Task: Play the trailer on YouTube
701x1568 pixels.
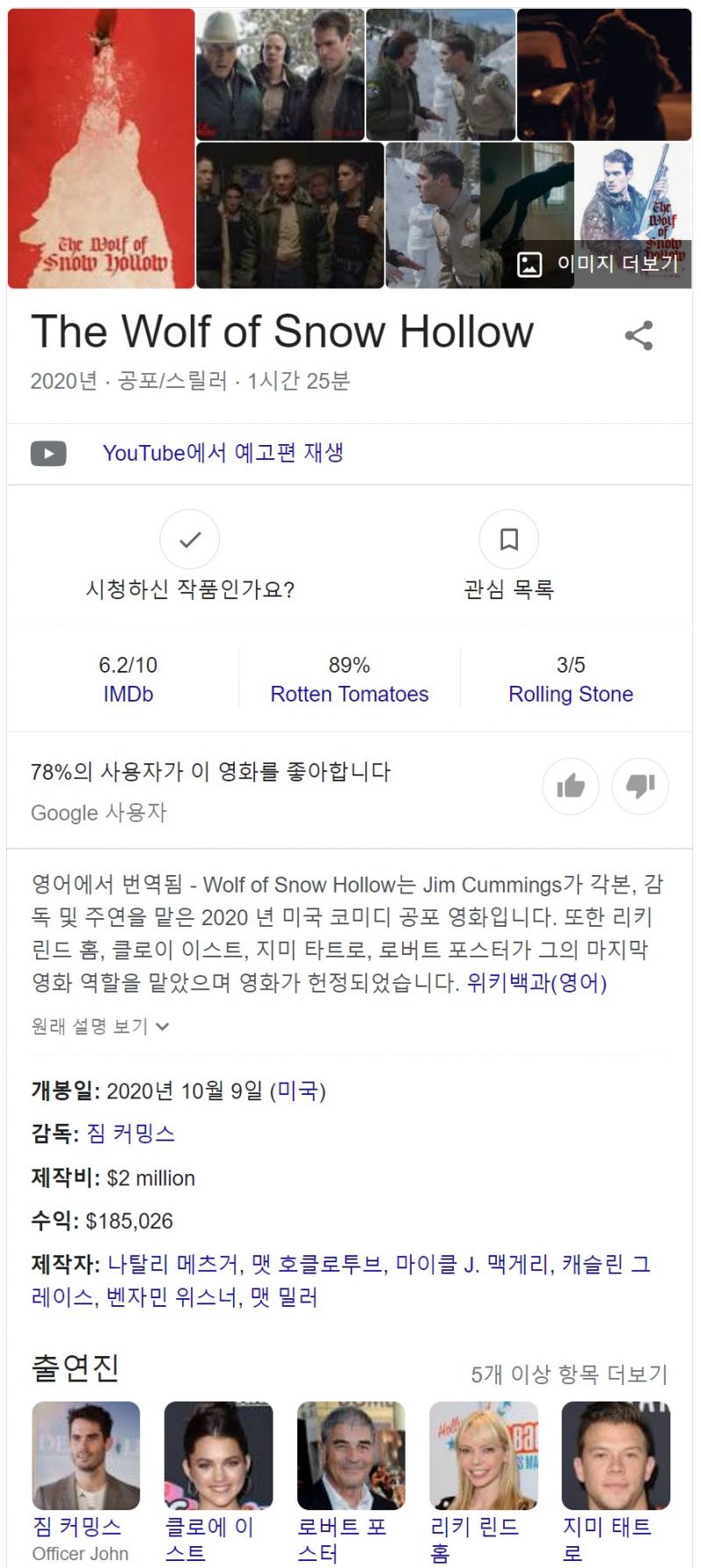Action: 223,453
